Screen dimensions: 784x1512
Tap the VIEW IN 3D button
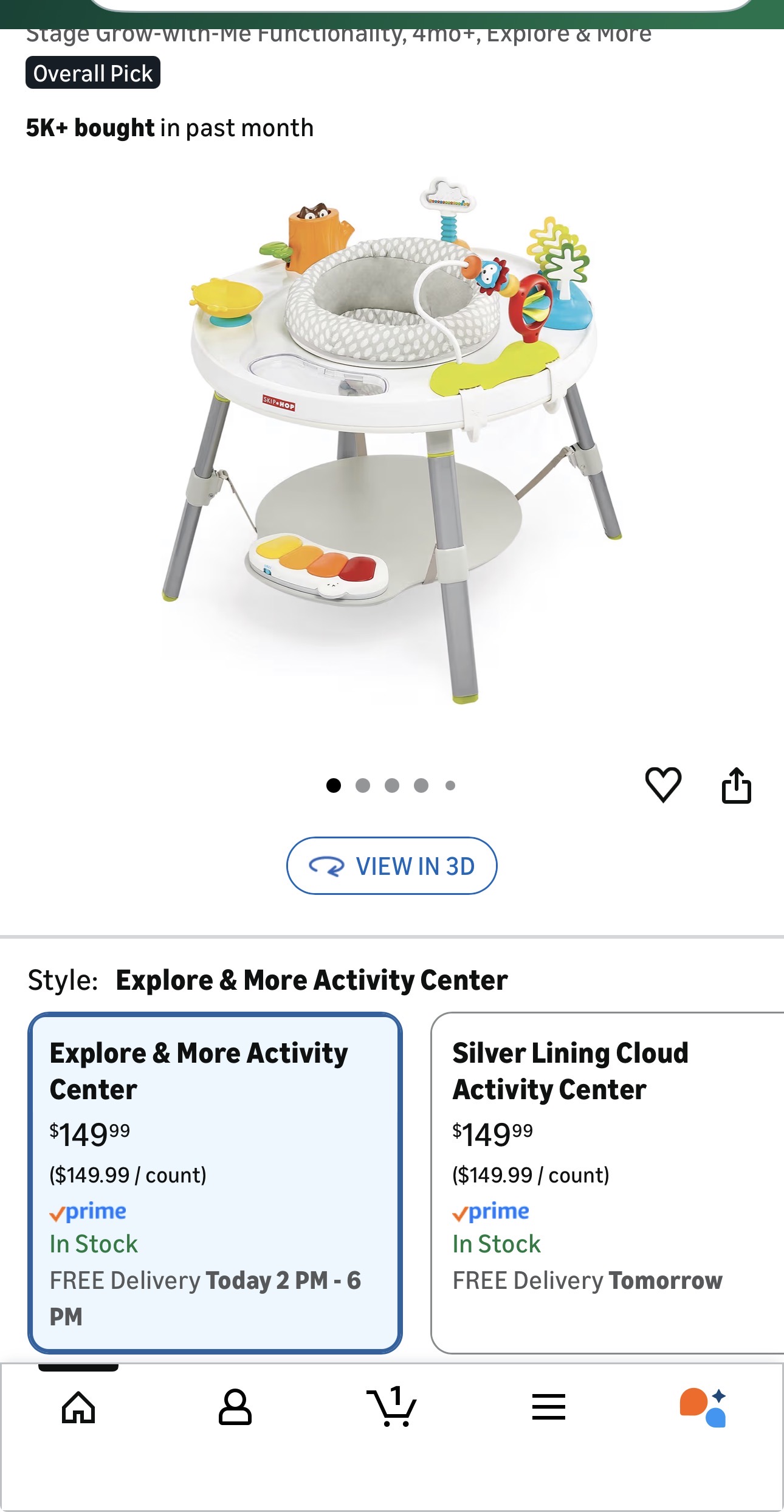click(392, 866)
